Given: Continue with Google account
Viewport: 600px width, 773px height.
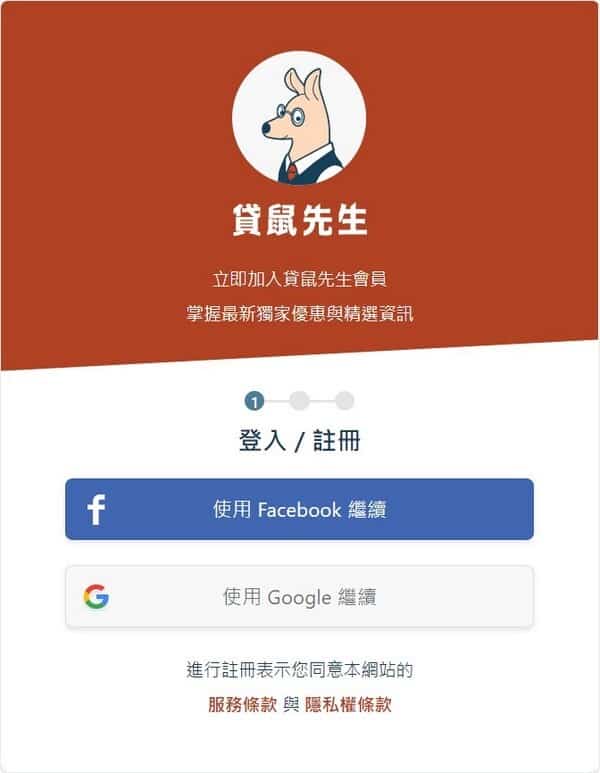Looking at the screenshot, I should point(299,597).
